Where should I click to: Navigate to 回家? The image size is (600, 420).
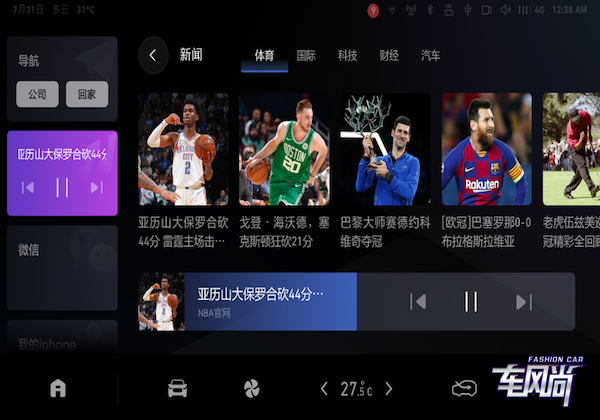(x=87, y=96)
